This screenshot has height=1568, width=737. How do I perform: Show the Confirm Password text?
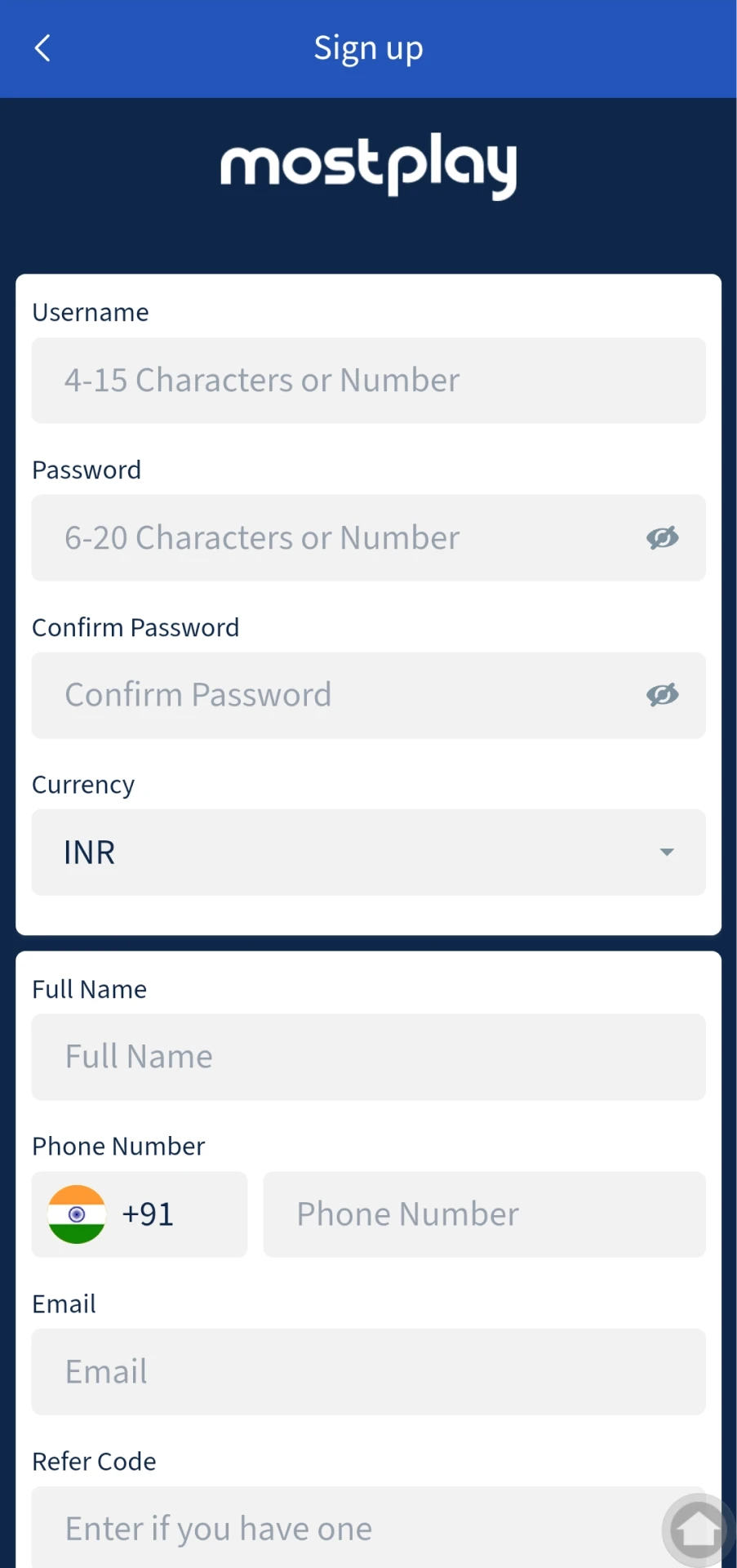662,695
